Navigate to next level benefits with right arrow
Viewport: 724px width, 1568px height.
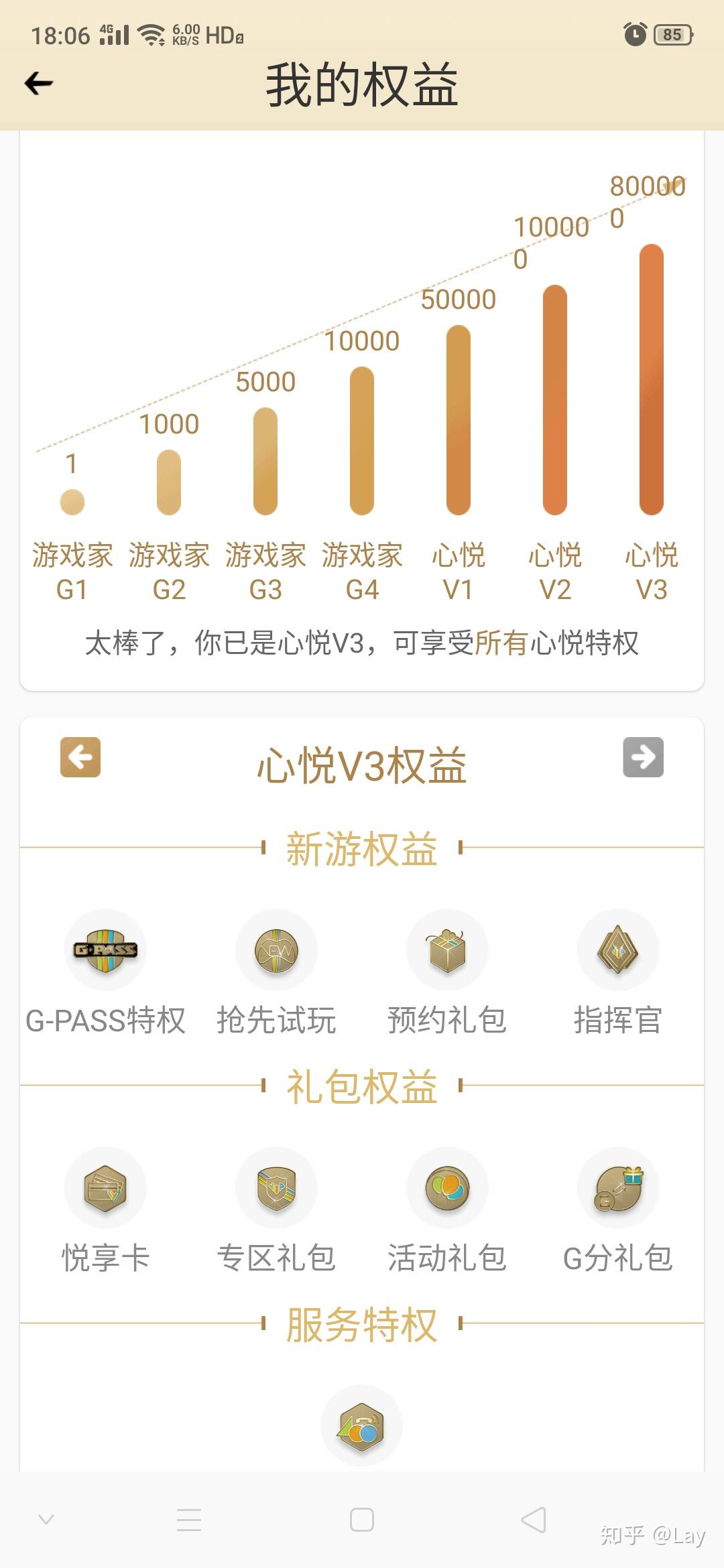pos(644,758)
